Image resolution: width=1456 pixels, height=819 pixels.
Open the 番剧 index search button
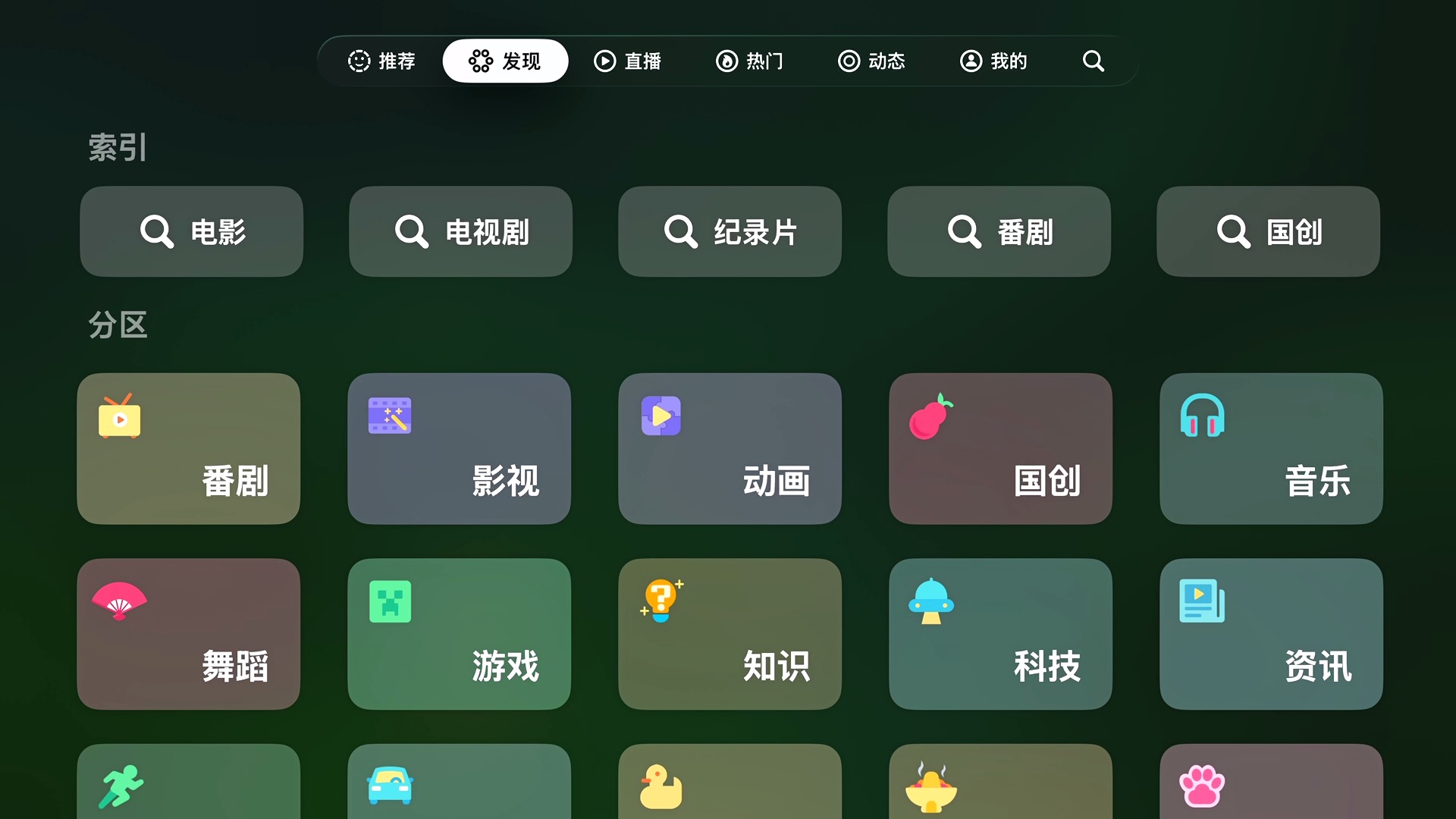[999, 231]
